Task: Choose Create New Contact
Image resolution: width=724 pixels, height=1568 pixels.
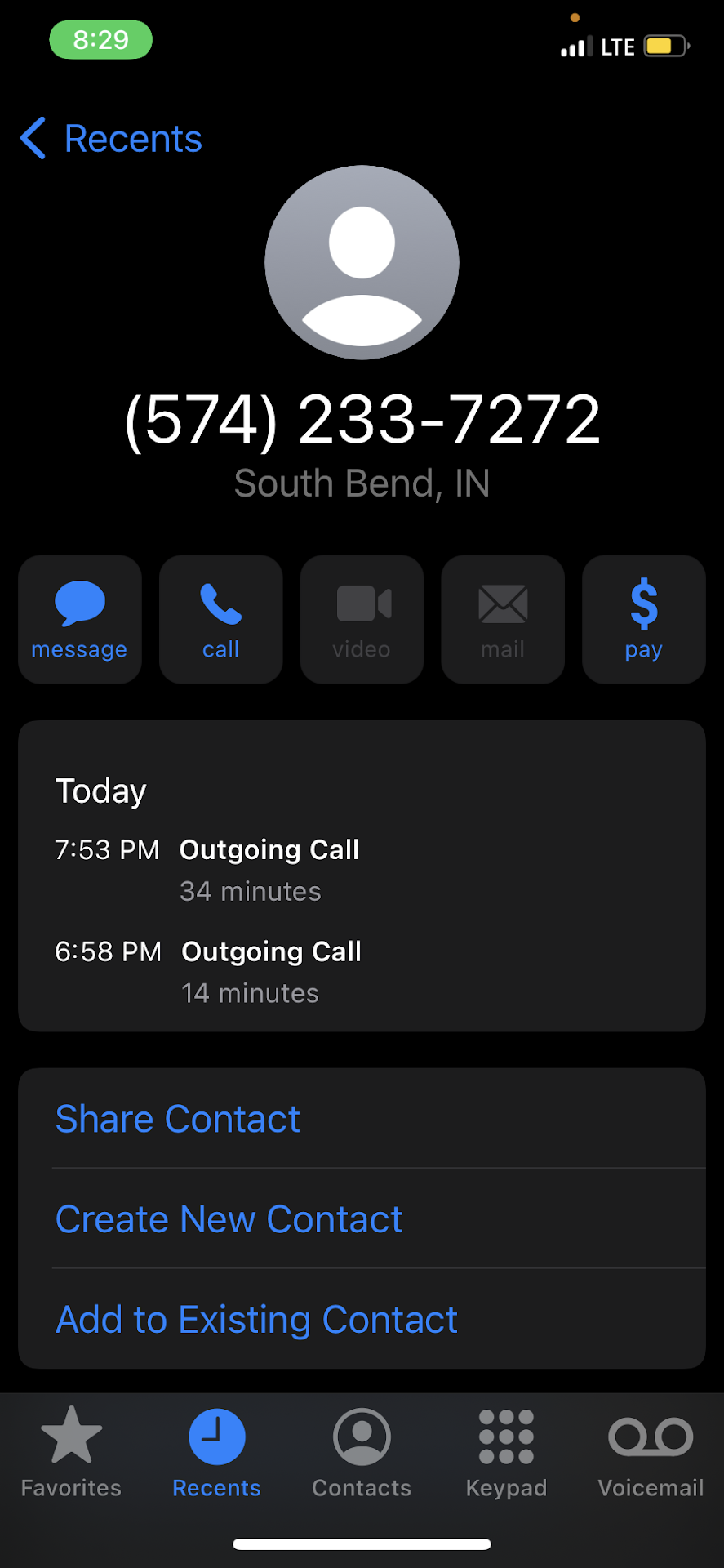Action: [x=229, y=1219]
